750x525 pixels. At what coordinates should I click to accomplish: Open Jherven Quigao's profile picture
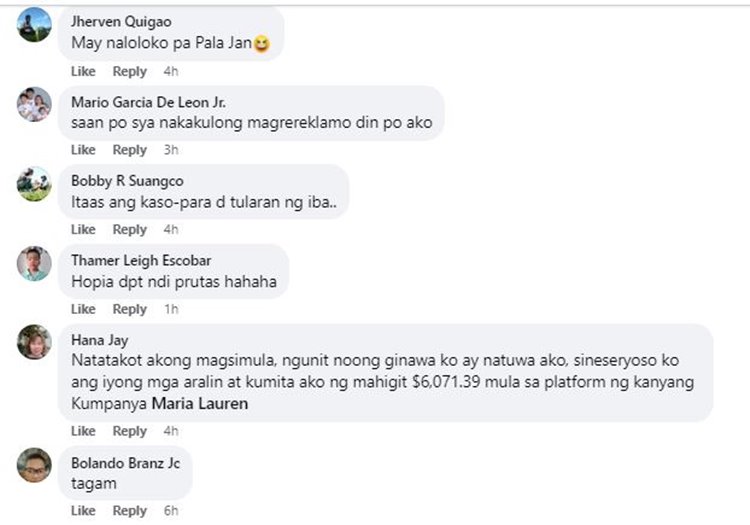pos(34,24)
